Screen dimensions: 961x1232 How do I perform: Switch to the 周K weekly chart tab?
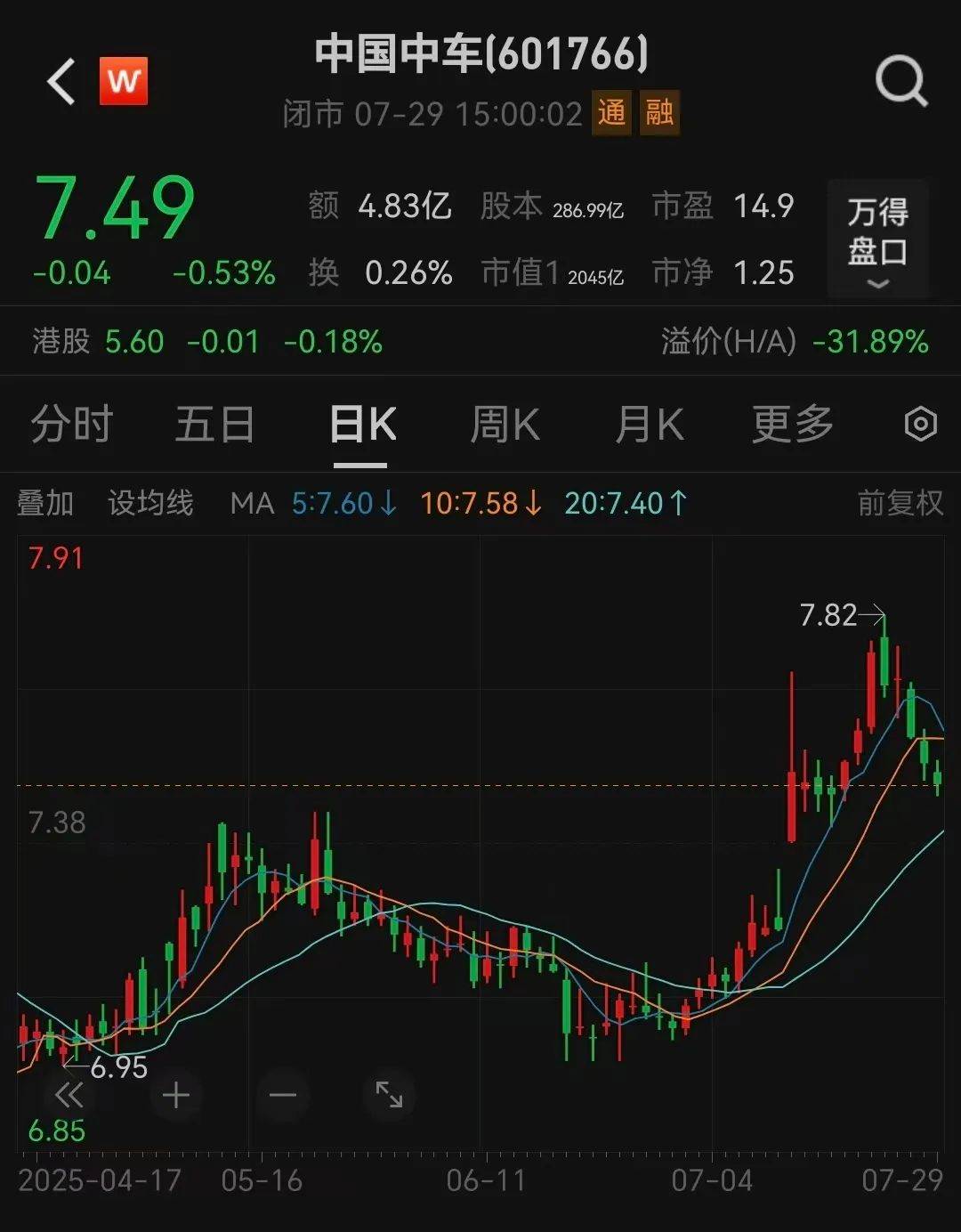coord(505,425)
